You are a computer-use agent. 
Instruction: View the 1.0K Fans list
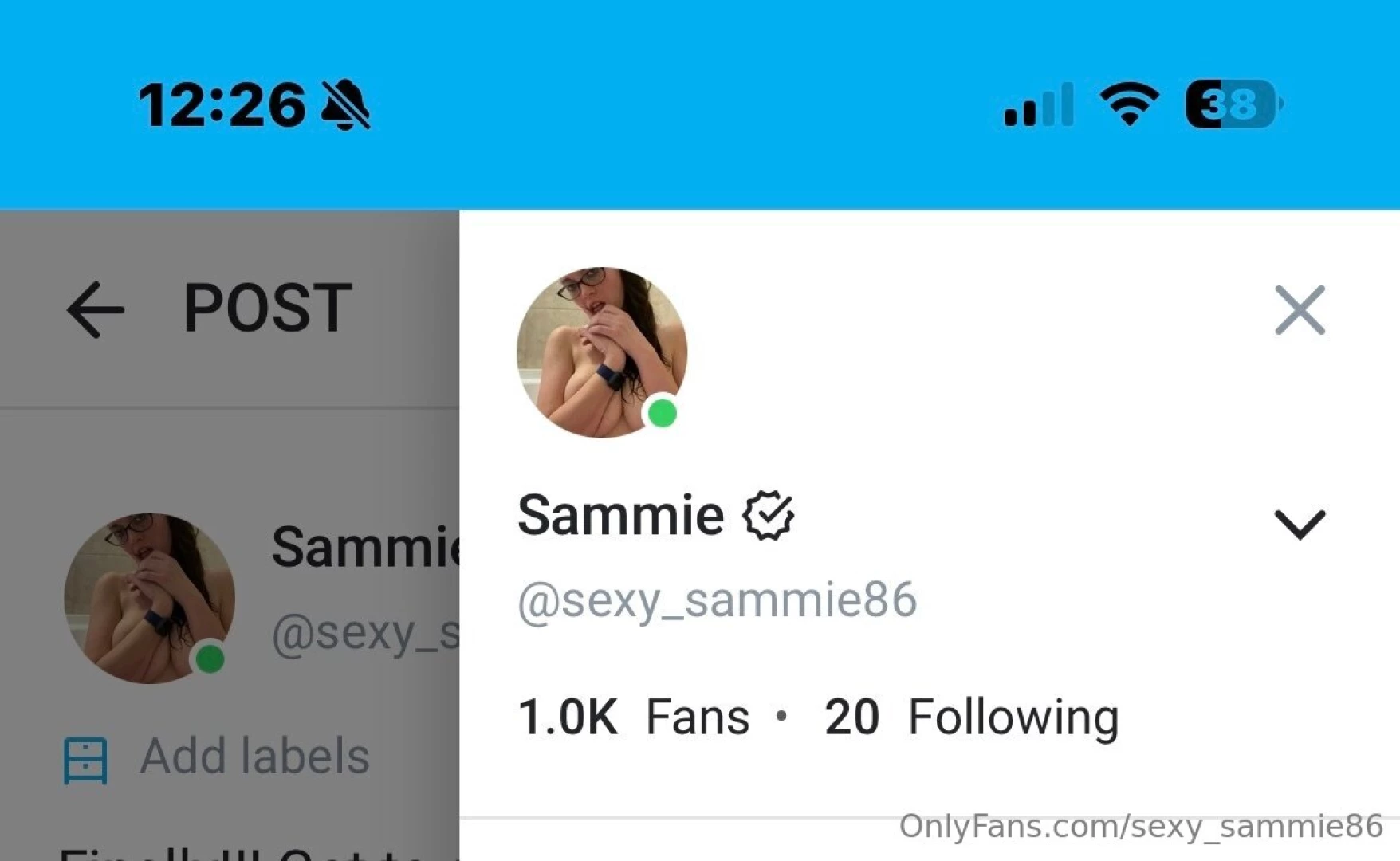(x=634, y=716)
